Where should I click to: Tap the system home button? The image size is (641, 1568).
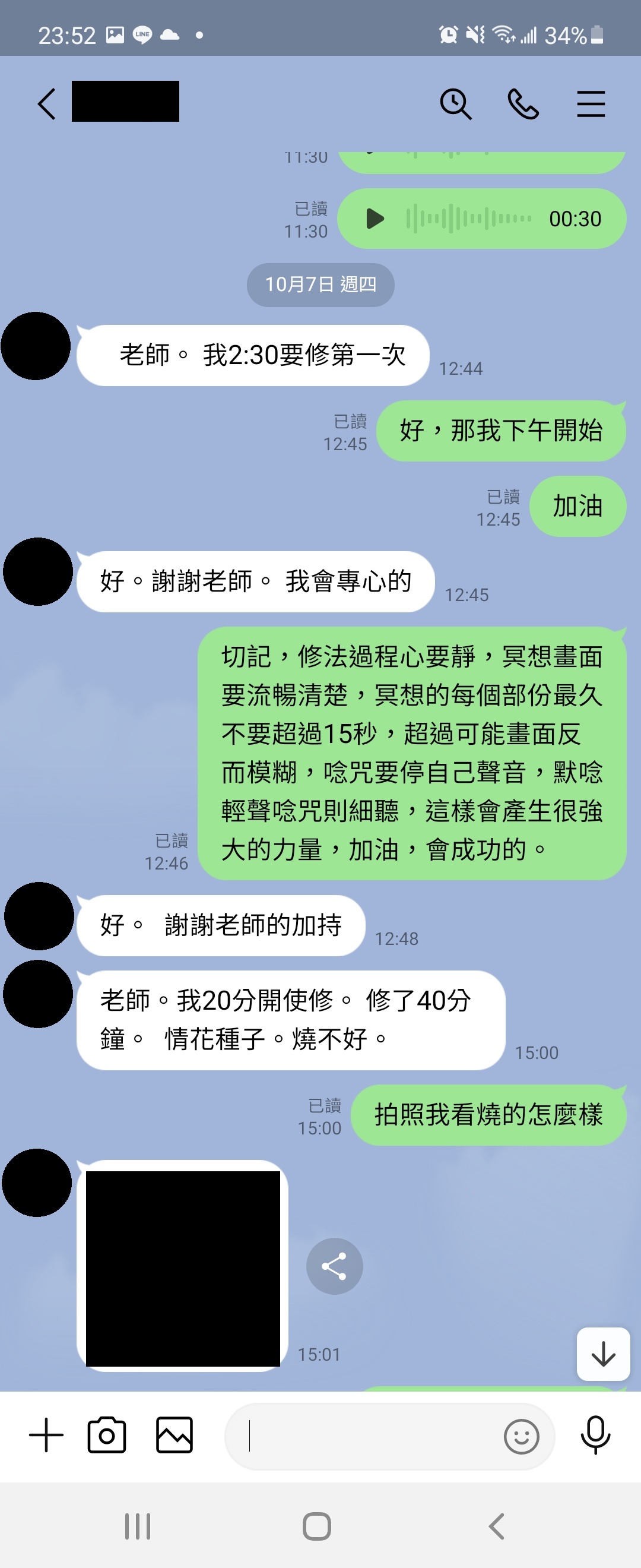pos(317,1526)
